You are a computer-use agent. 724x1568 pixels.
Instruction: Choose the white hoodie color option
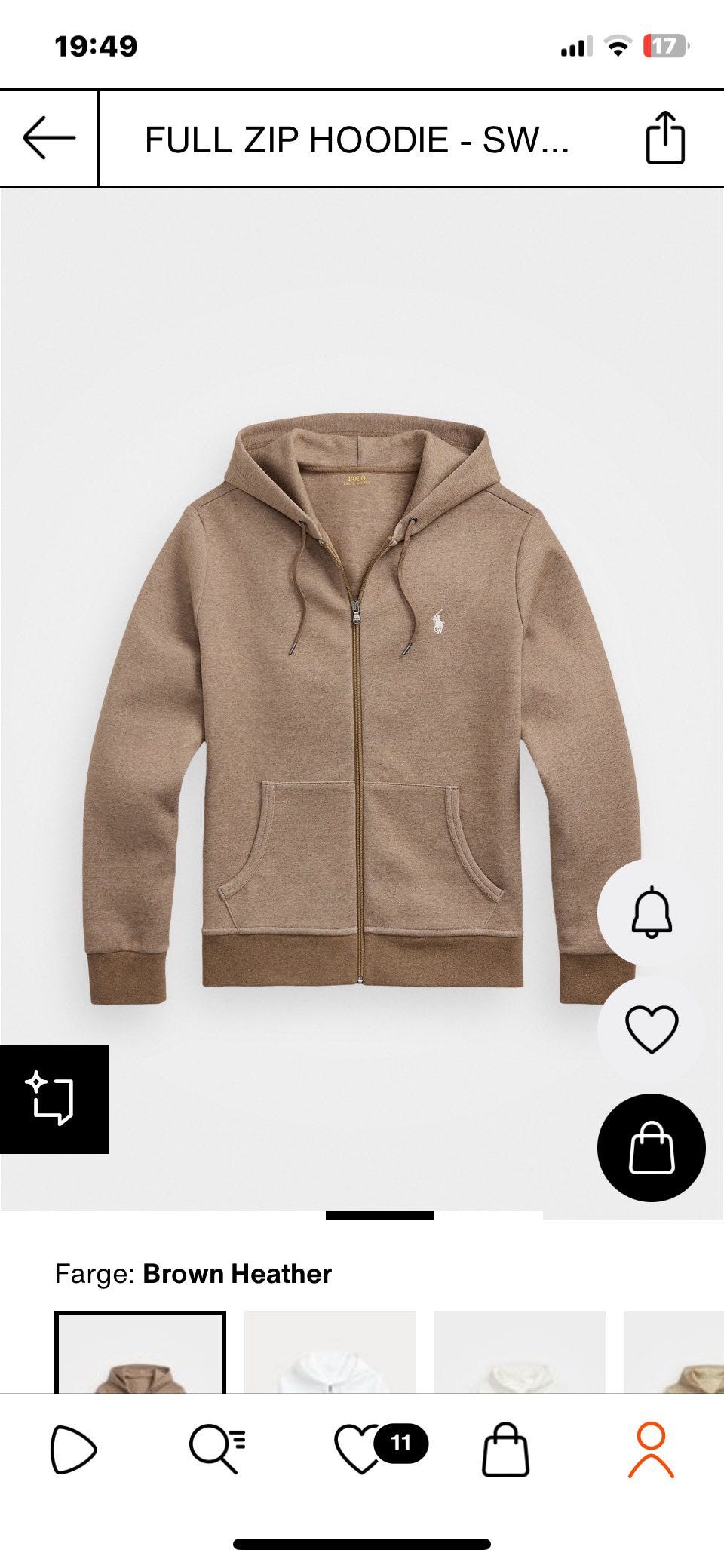tap(330, 1353)
